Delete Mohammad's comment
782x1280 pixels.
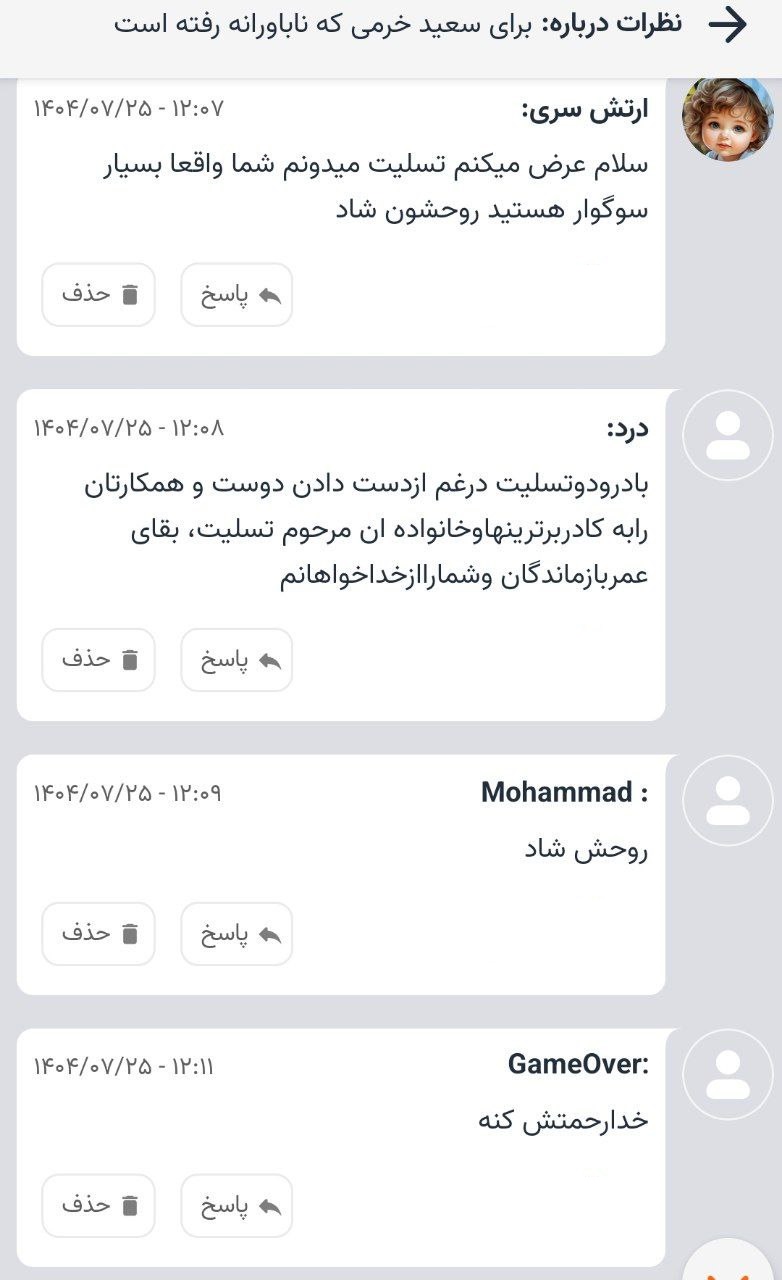pyautogui.click(x=98, y=934)
